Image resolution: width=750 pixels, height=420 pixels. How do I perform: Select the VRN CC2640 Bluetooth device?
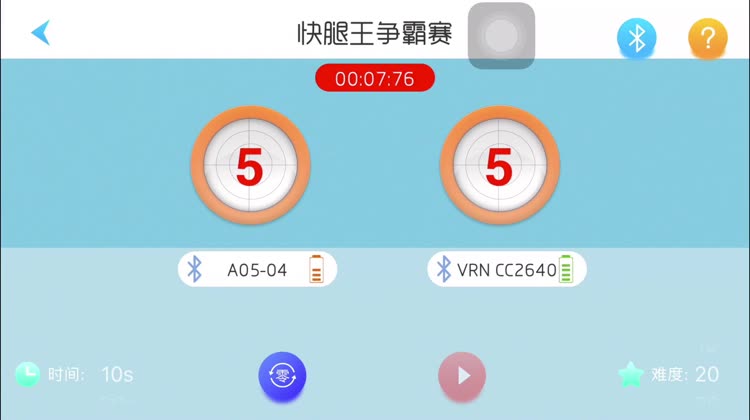(x=507, y=269)
